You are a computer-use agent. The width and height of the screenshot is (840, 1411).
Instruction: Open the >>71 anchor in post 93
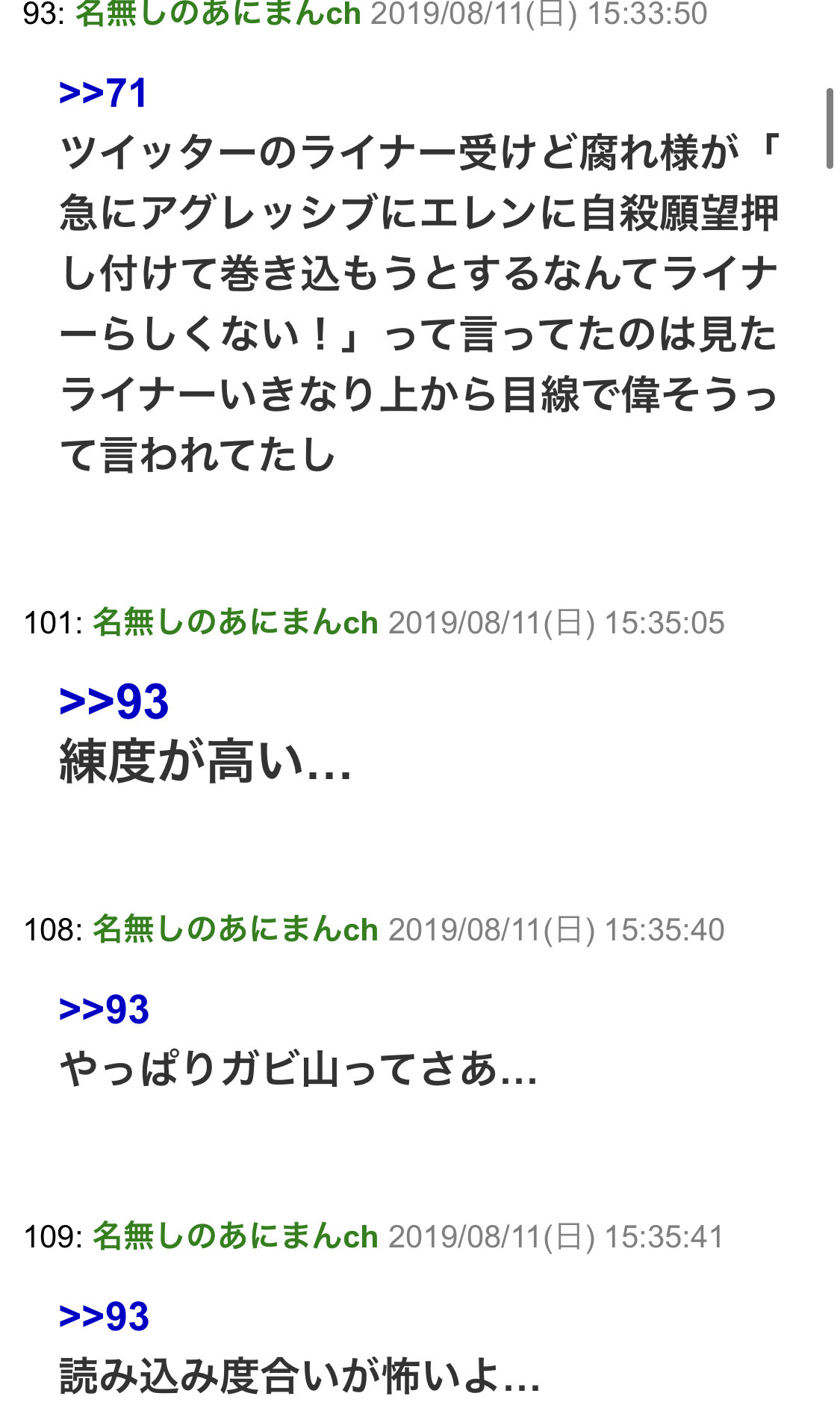tap(103, 94)
